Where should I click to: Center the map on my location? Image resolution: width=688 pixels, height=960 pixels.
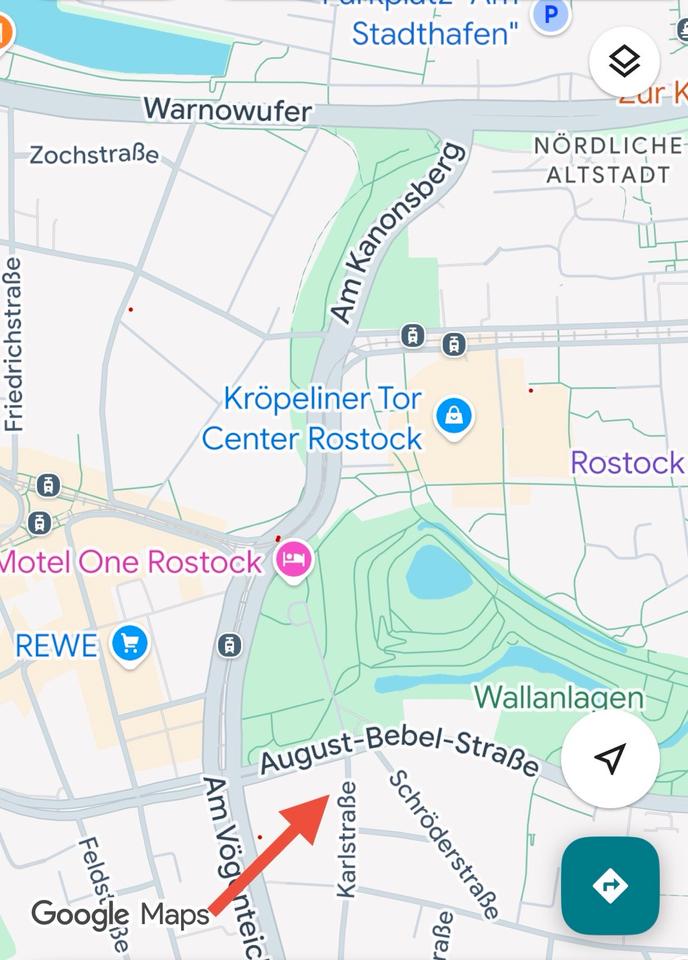click(x=610, y=759)
